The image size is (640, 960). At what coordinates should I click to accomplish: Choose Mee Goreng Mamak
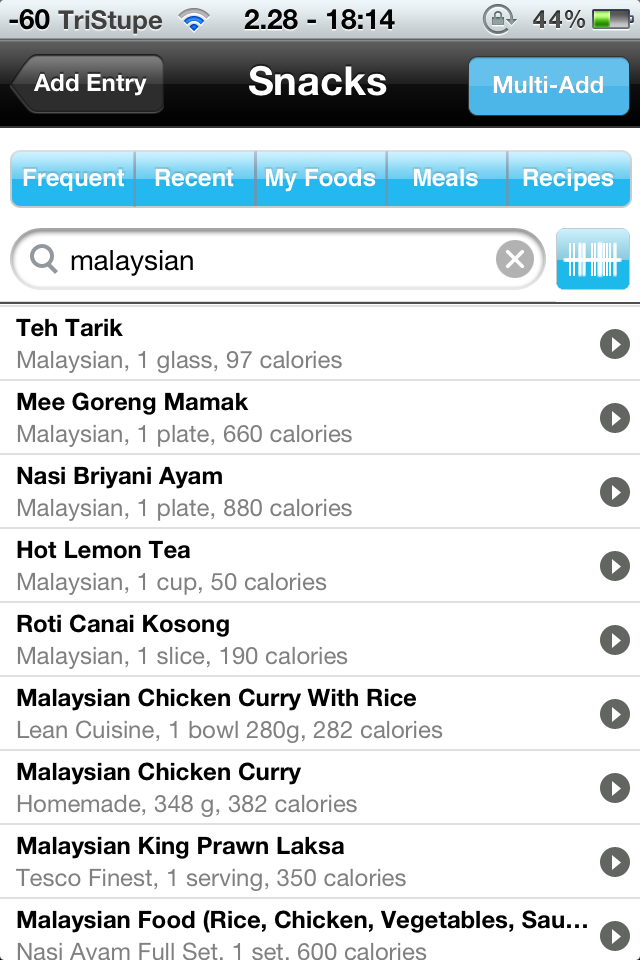coord(290,418)
